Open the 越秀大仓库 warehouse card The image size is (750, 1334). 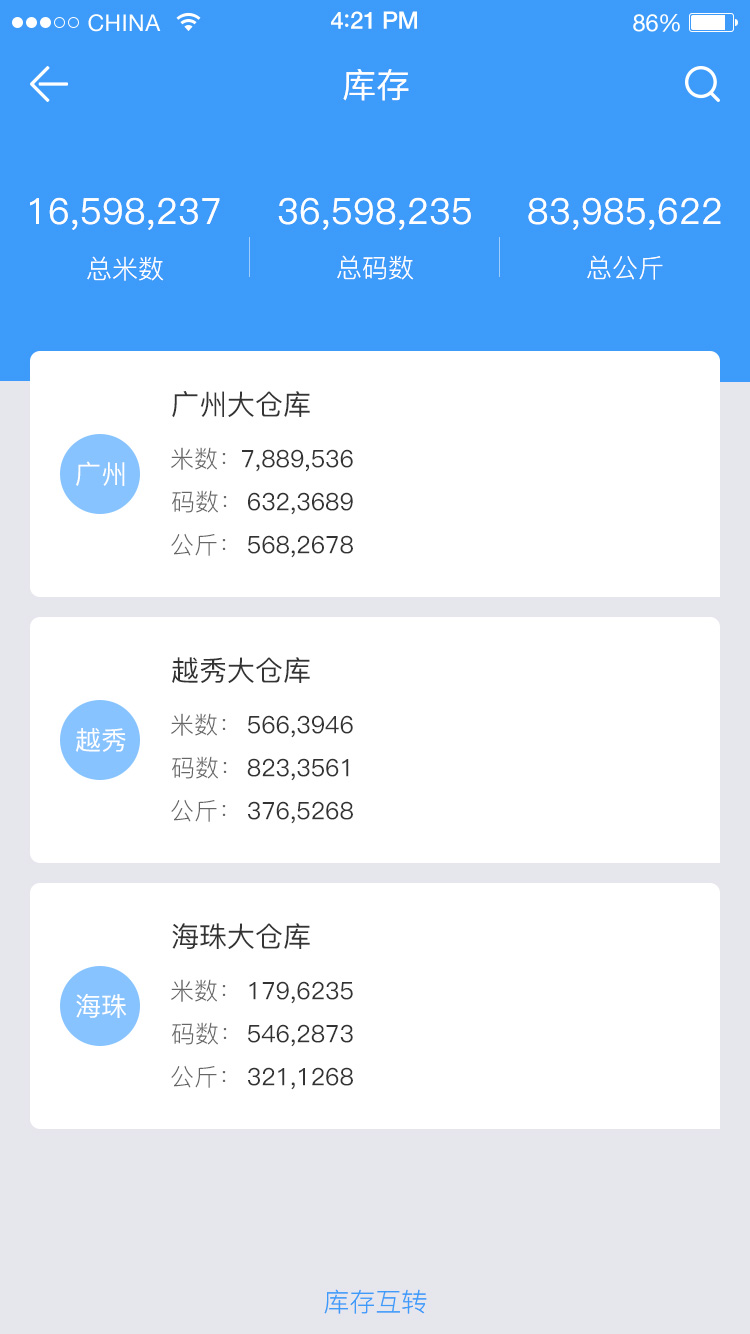[375, 740]
